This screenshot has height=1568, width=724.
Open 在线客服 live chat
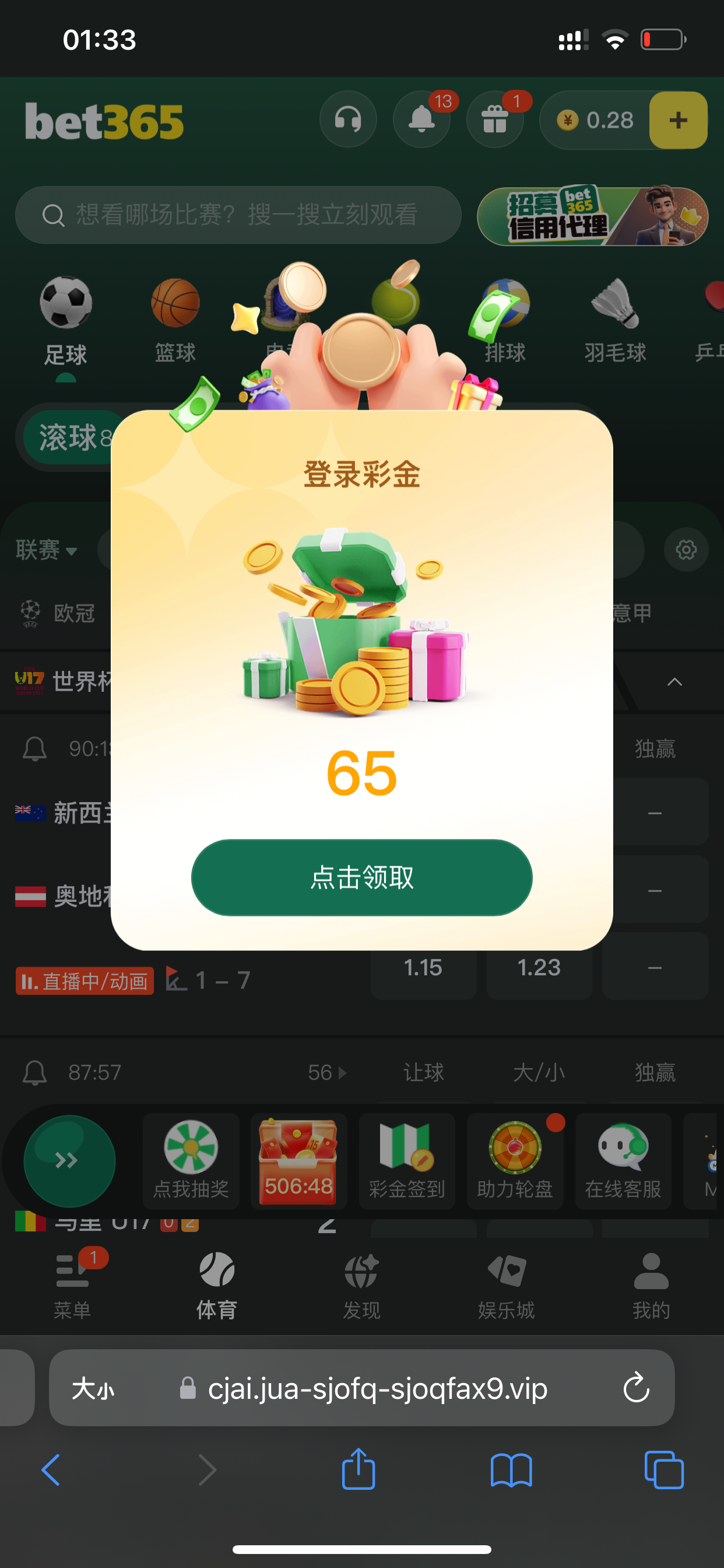pos(623,1161)
